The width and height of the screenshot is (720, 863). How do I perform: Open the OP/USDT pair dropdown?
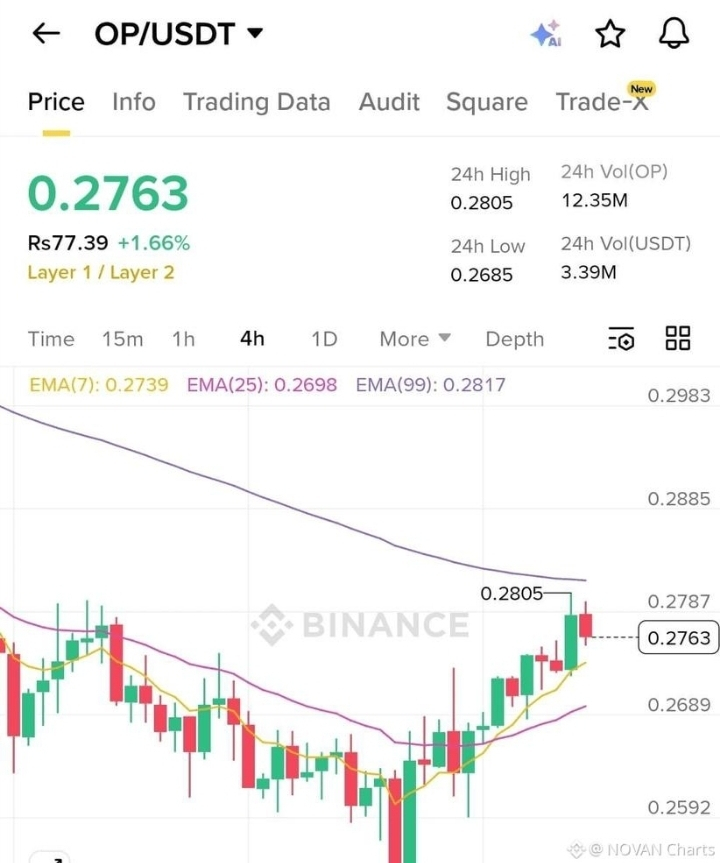click(178, 34)
